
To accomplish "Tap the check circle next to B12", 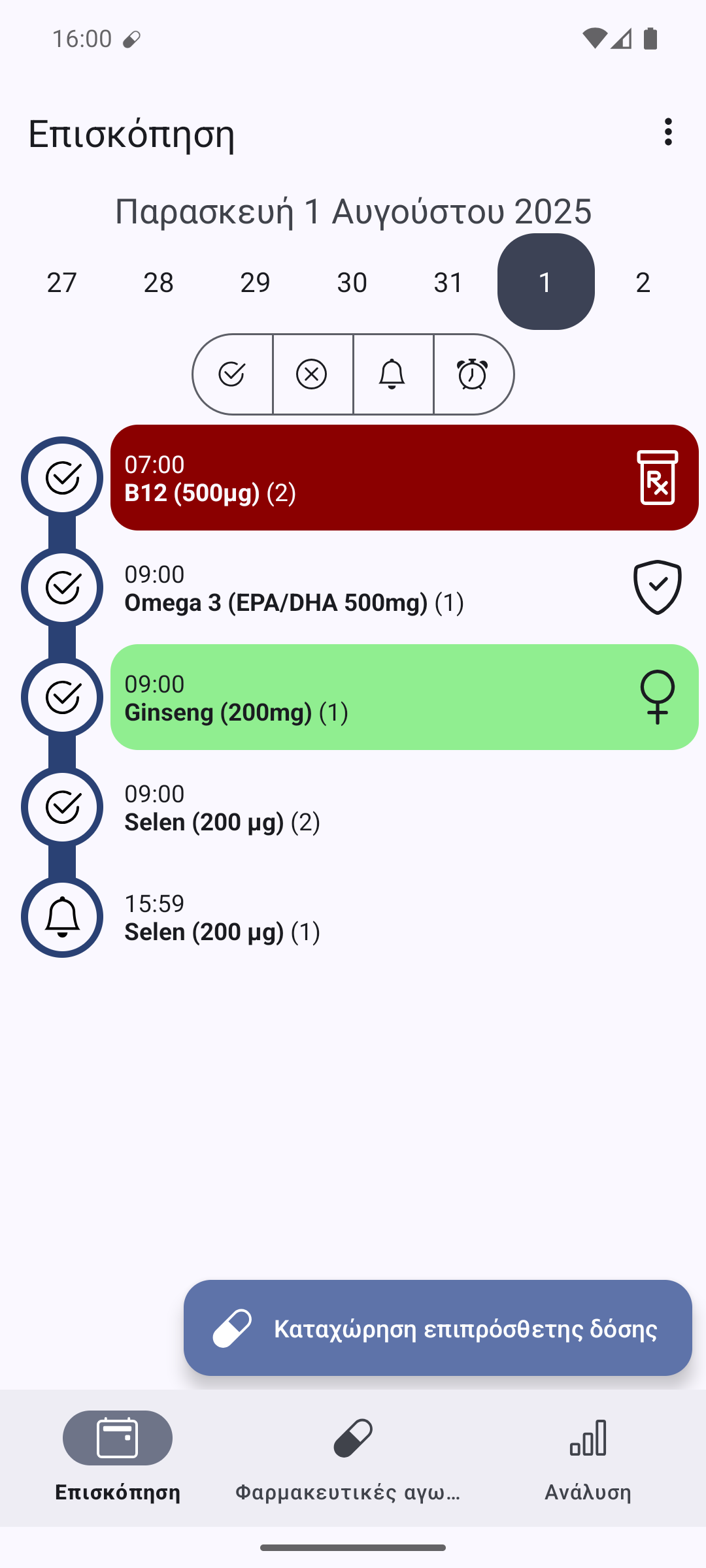I will 62,478.
